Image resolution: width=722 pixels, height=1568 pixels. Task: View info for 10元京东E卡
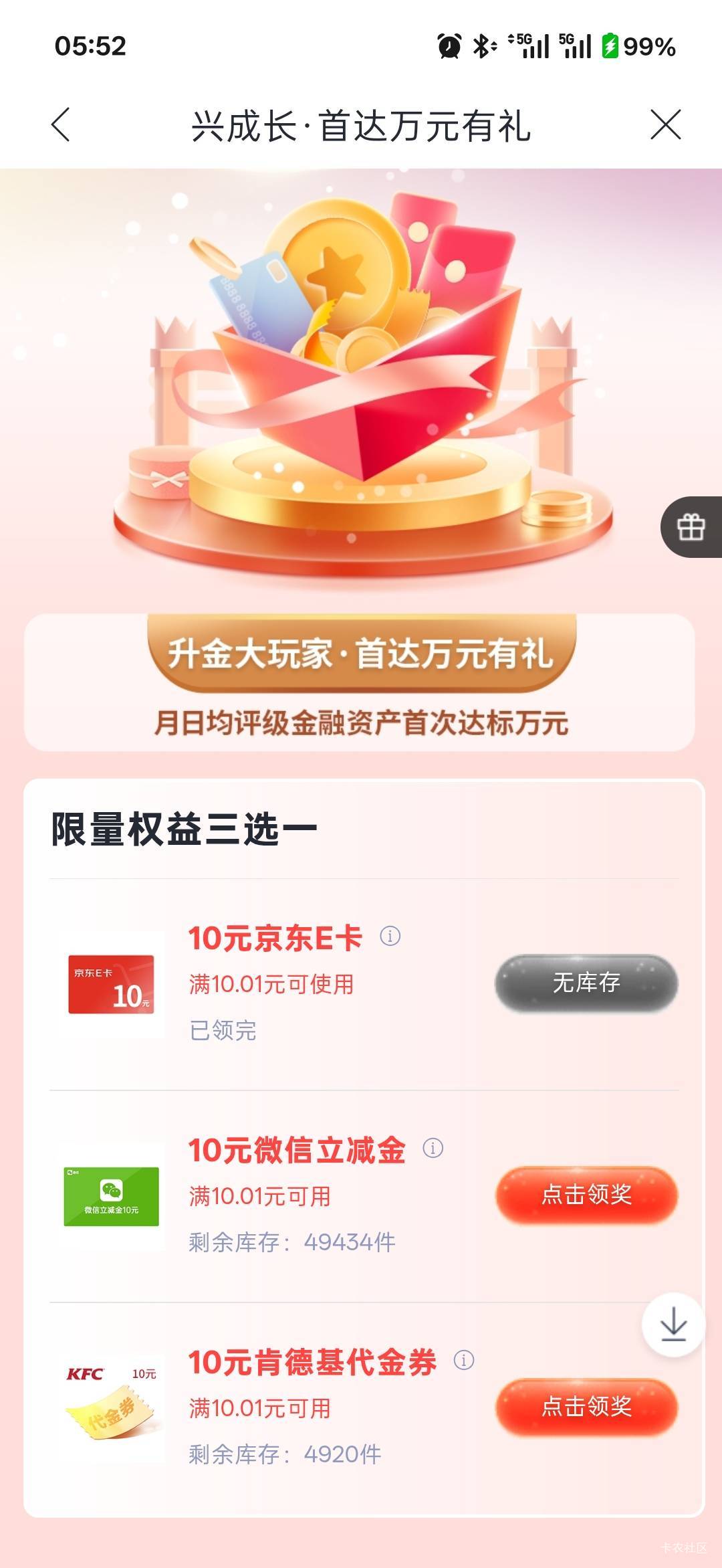(390, 936)
